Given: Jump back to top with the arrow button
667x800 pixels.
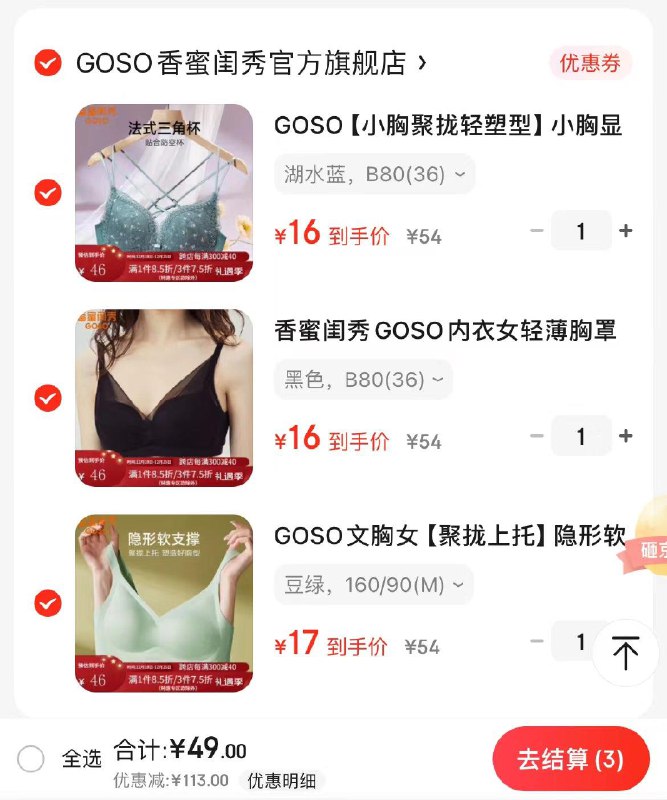Looking at the screenshot, I should click(625, 653).
